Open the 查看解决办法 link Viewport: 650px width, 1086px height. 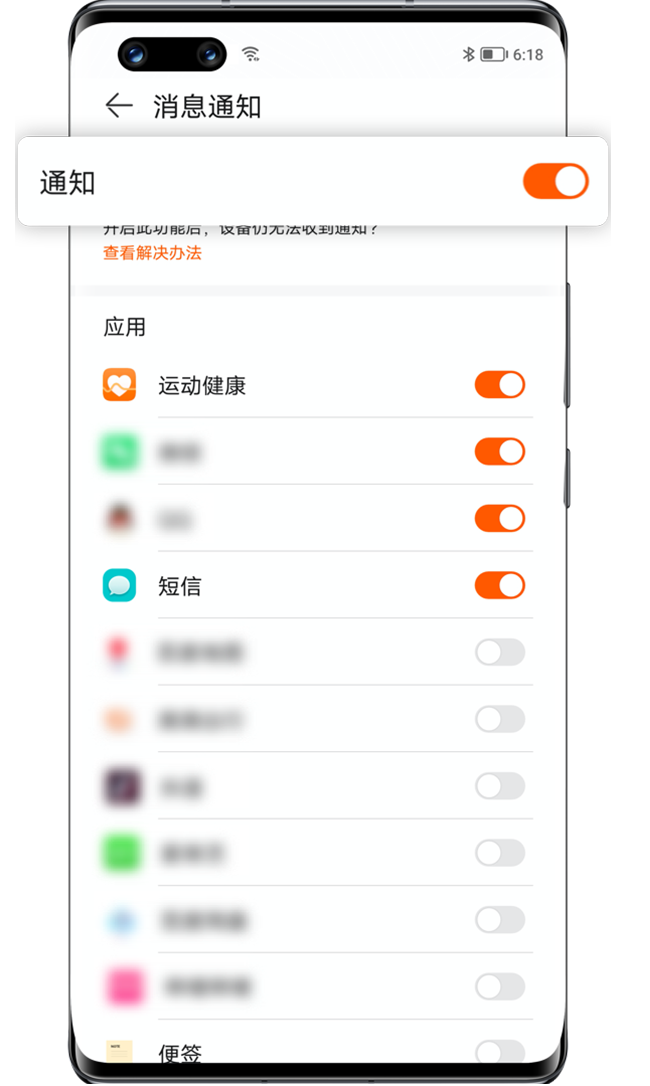152,253
